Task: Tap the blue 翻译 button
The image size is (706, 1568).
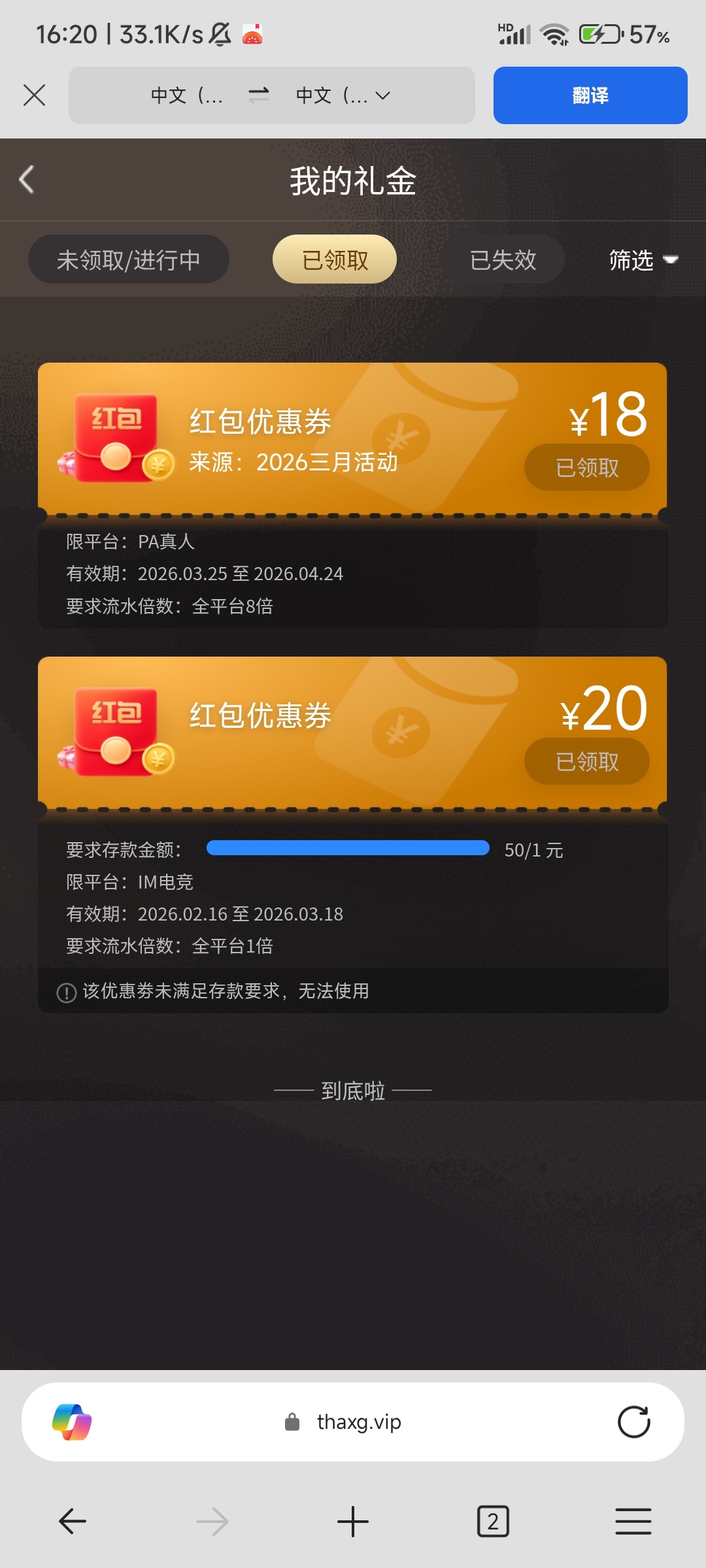Action: [590, 95]
